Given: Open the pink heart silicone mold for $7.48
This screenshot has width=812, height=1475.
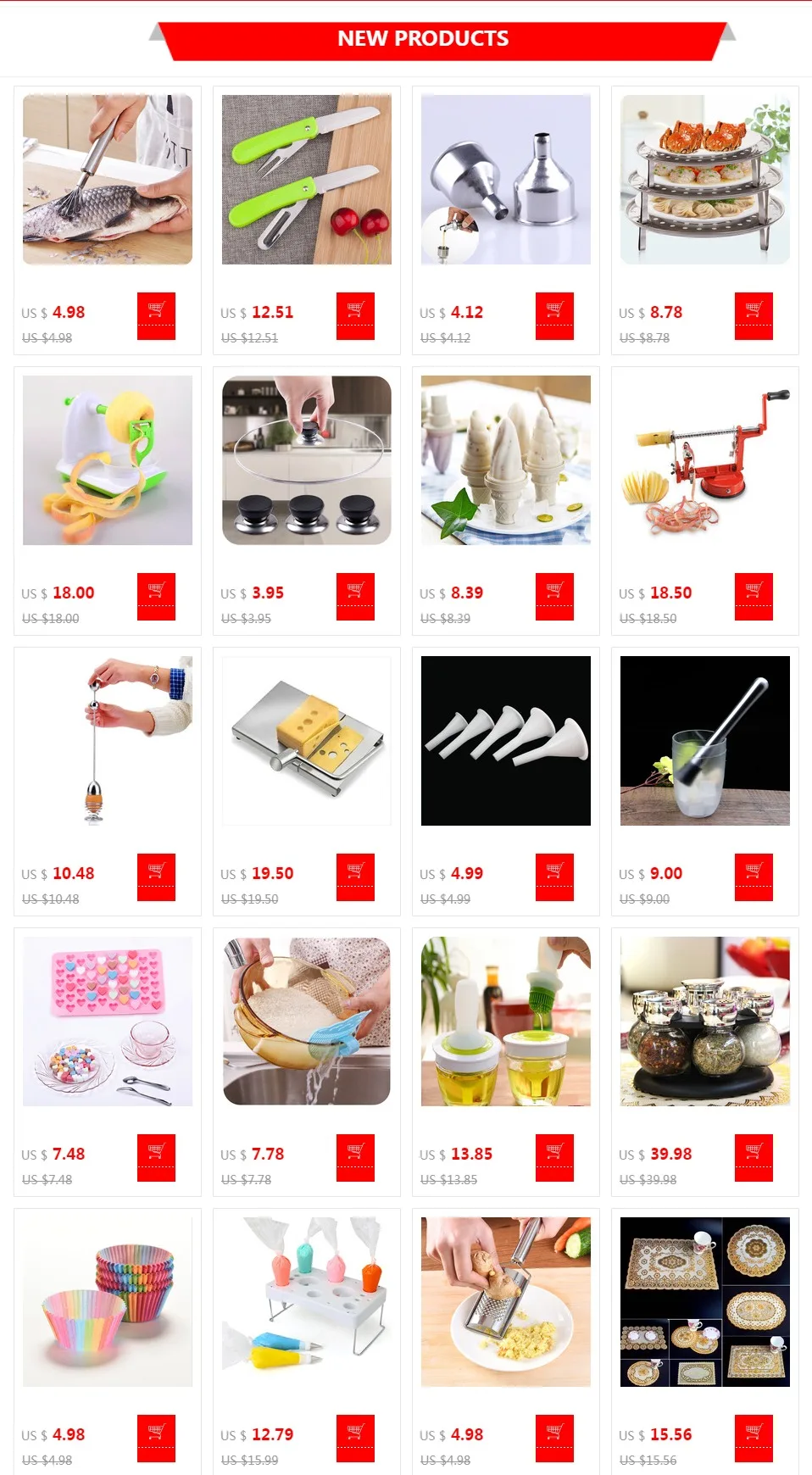Looking at the screenshot, I should click(x=108, y=1021).
